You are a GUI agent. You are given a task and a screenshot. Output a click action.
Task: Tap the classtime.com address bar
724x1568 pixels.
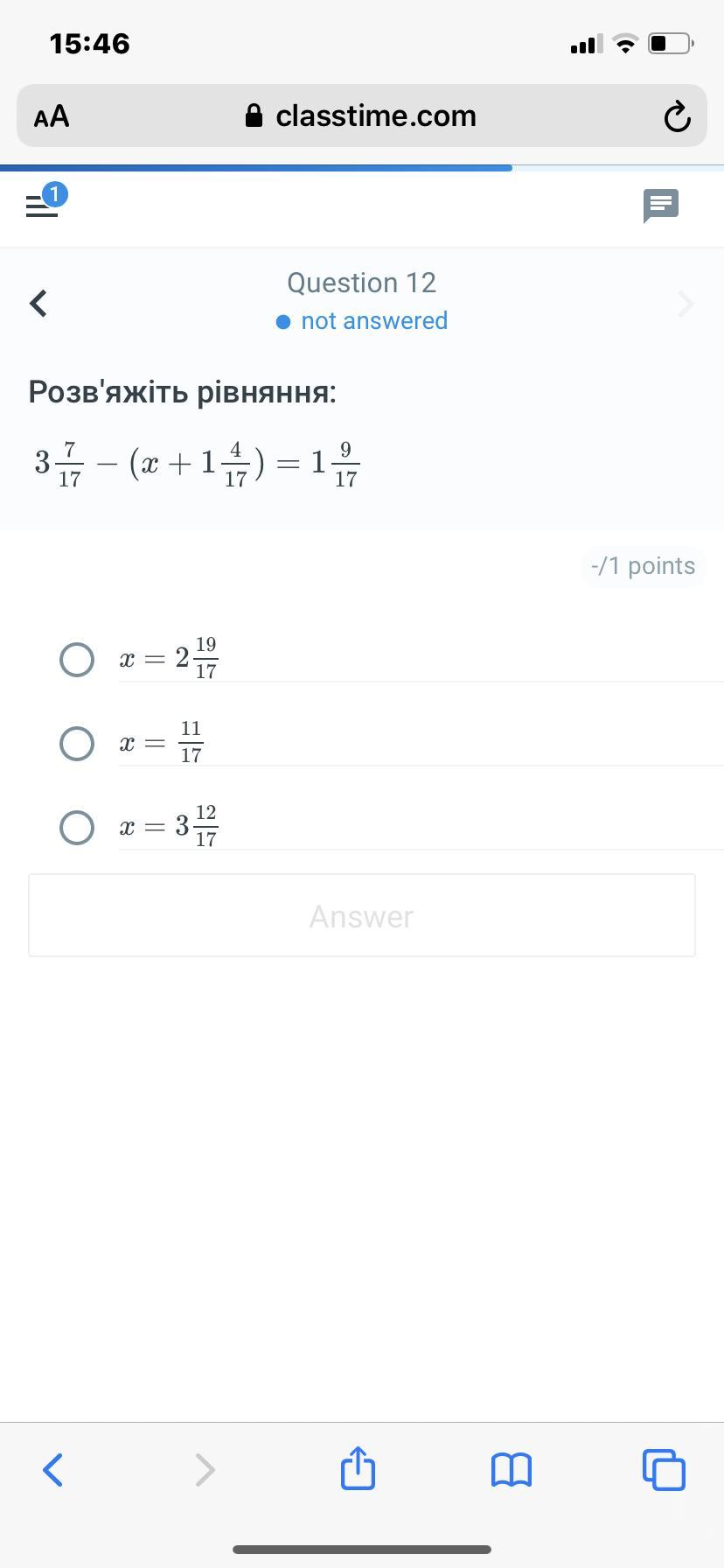tap(362, 116)
